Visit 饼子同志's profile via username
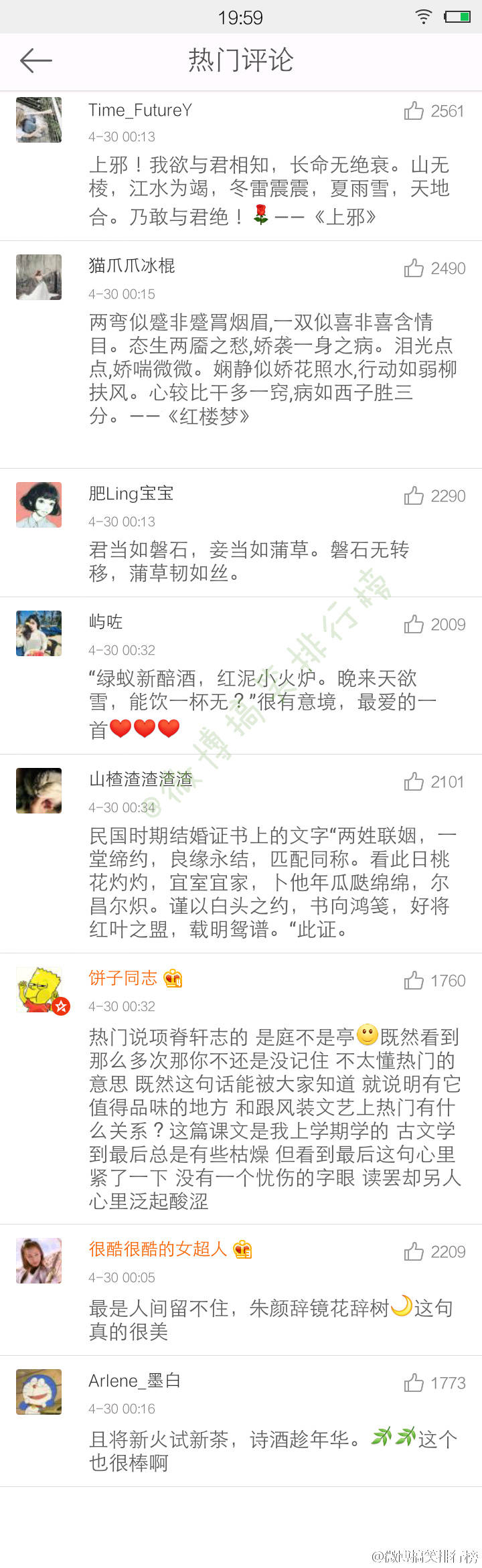Image resolution: width=482 pixels, height=1568 pixels. pyautogui.click(x=123, y=978)
